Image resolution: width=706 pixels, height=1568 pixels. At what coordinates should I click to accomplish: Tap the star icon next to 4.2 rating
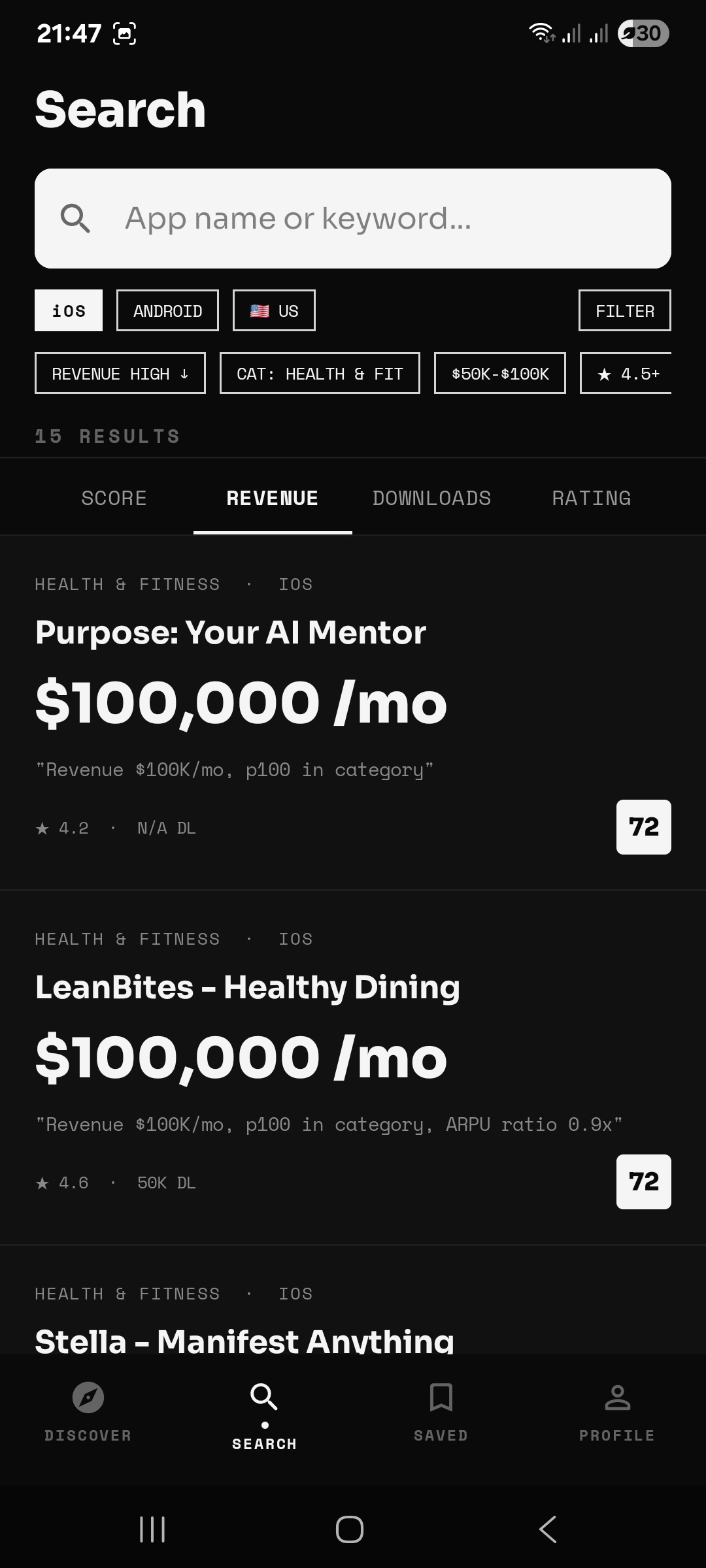click(x=43, y=827)
